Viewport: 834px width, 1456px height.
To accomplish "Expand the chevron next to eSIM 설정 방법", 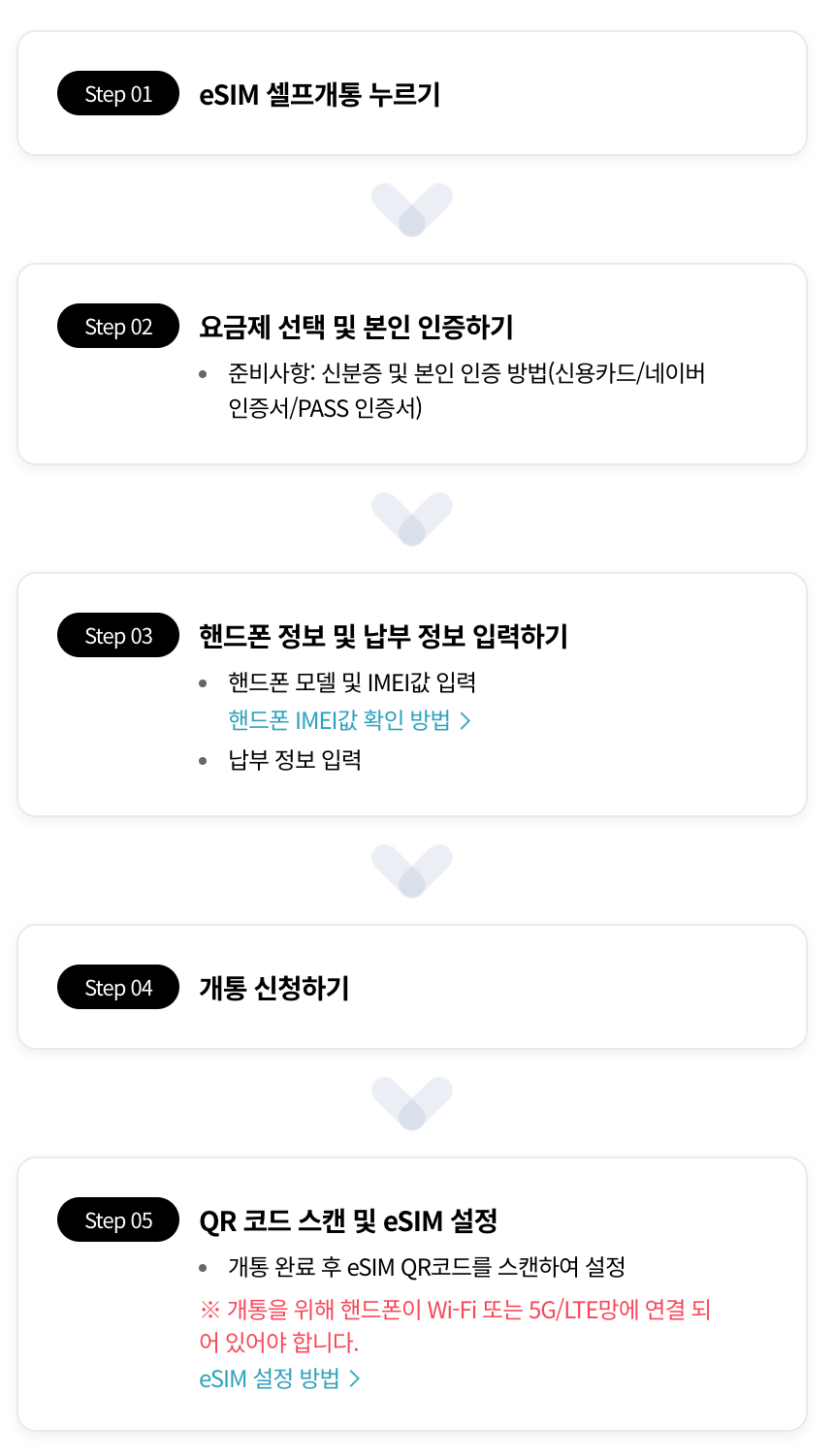I will coord(358,1377).
